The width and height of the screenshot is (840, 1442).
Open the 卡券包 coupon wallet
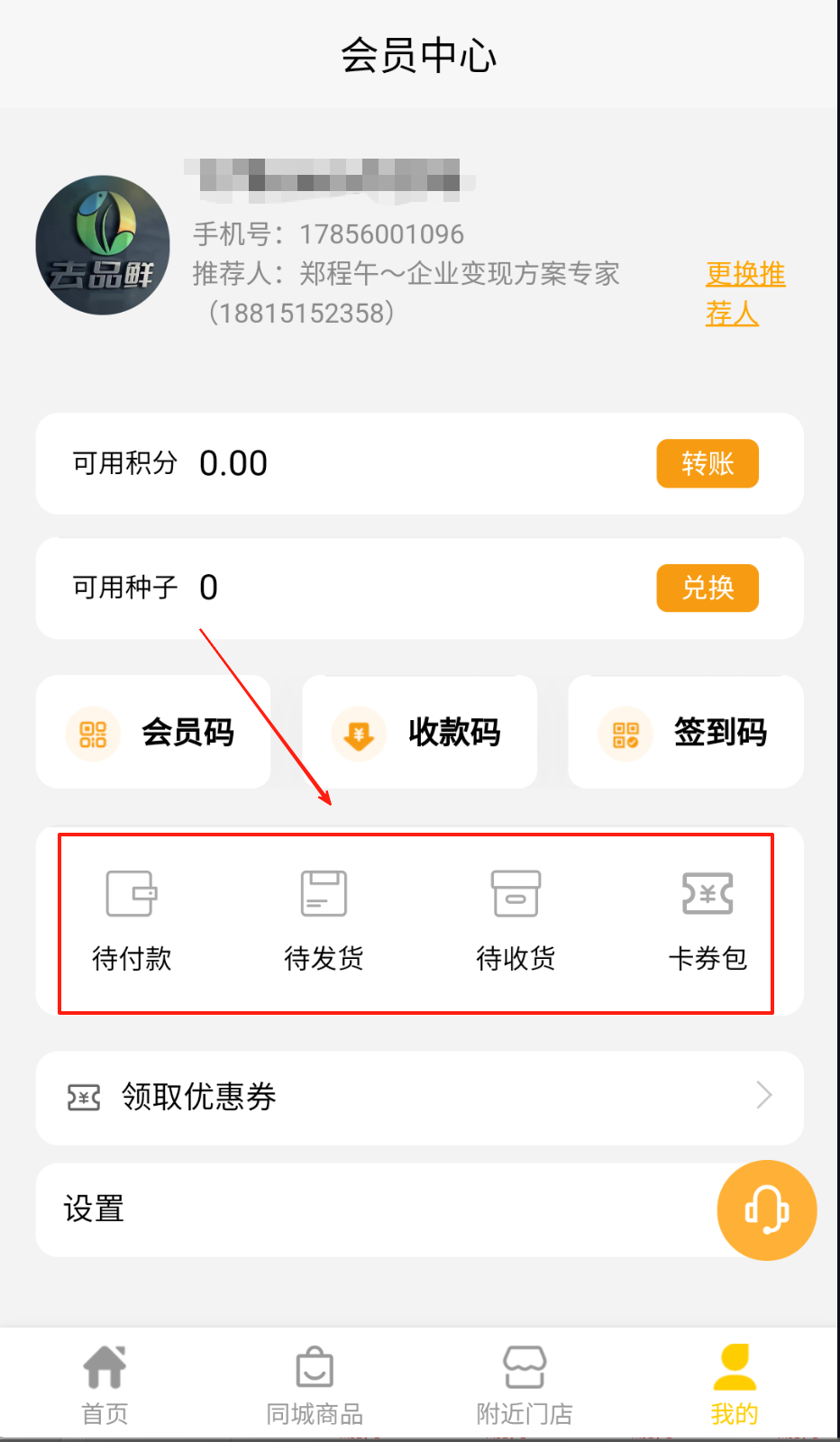708,919
